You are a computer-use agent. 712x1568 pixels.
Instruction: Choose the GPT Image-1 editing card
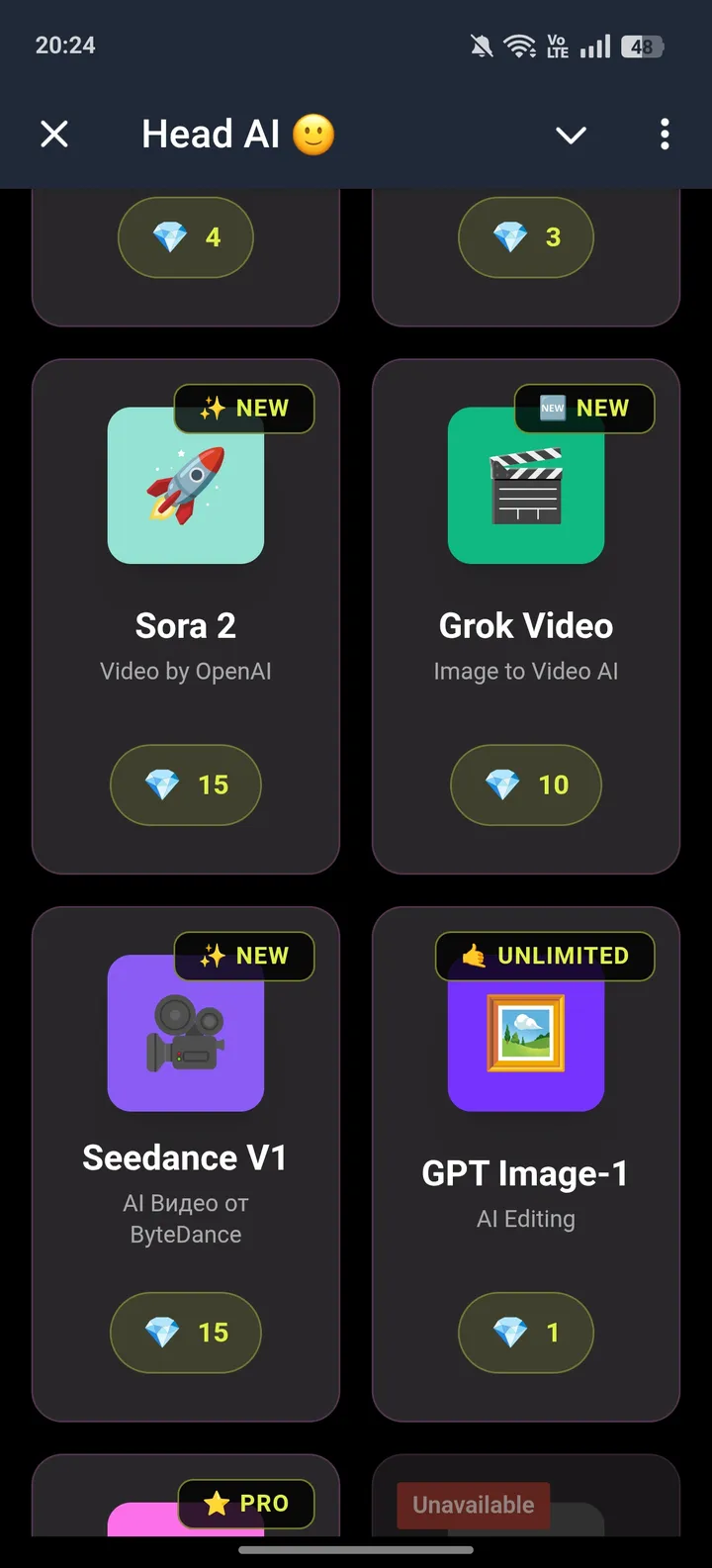pos(526,1162)
